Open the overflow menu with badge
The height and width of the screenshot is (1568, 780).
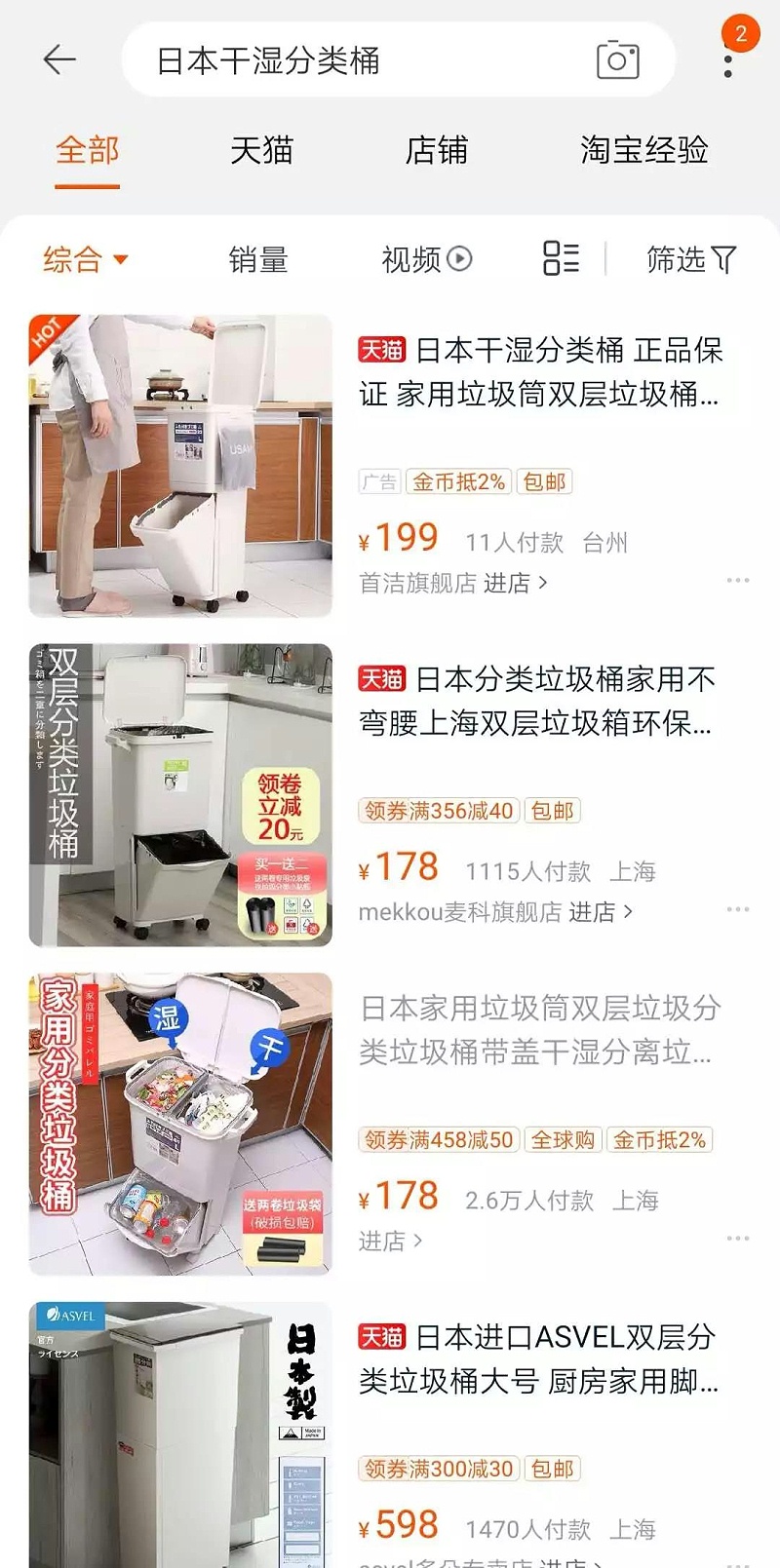tap(728, 61)
